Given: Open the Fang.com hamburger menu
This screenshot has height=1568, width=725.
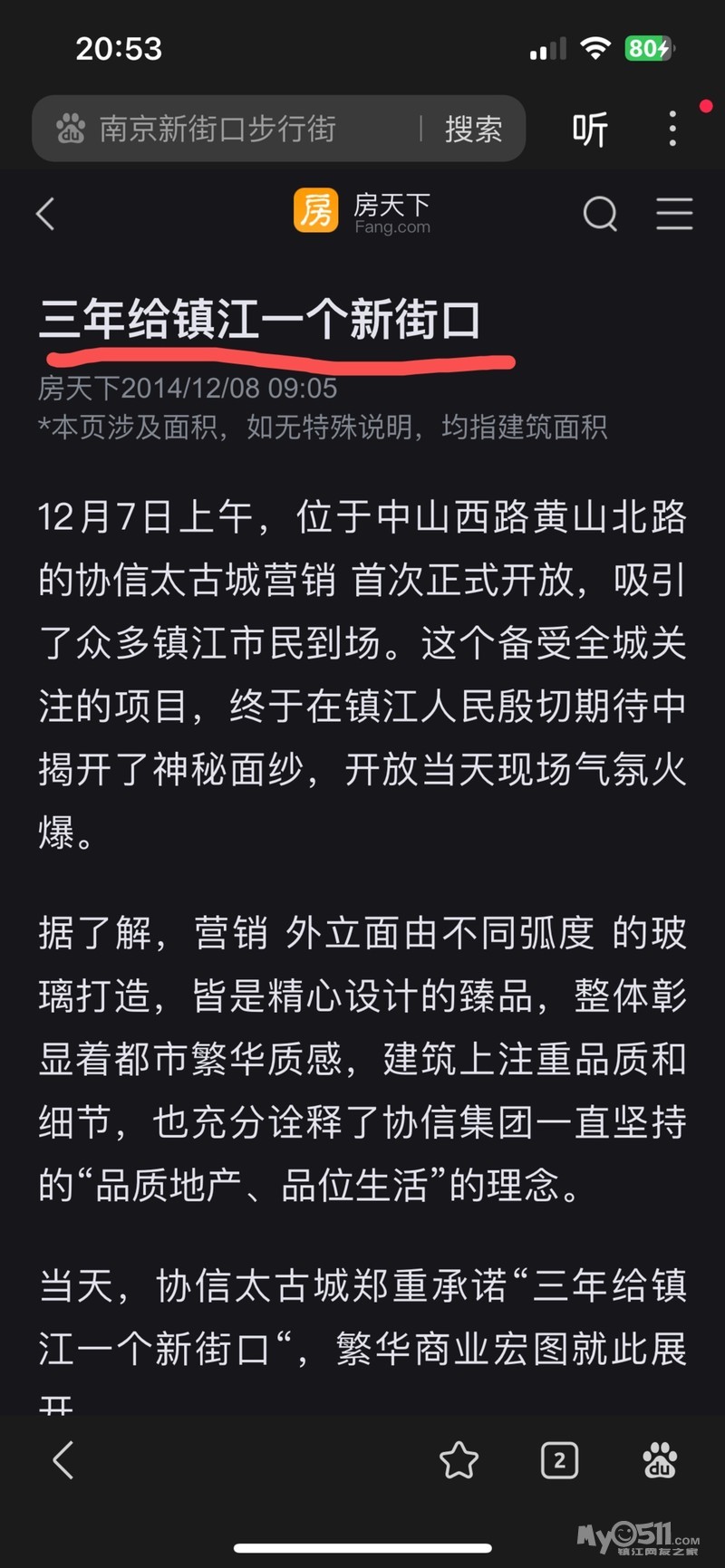Looking at the screenshot, I should [x=674, y=214].
